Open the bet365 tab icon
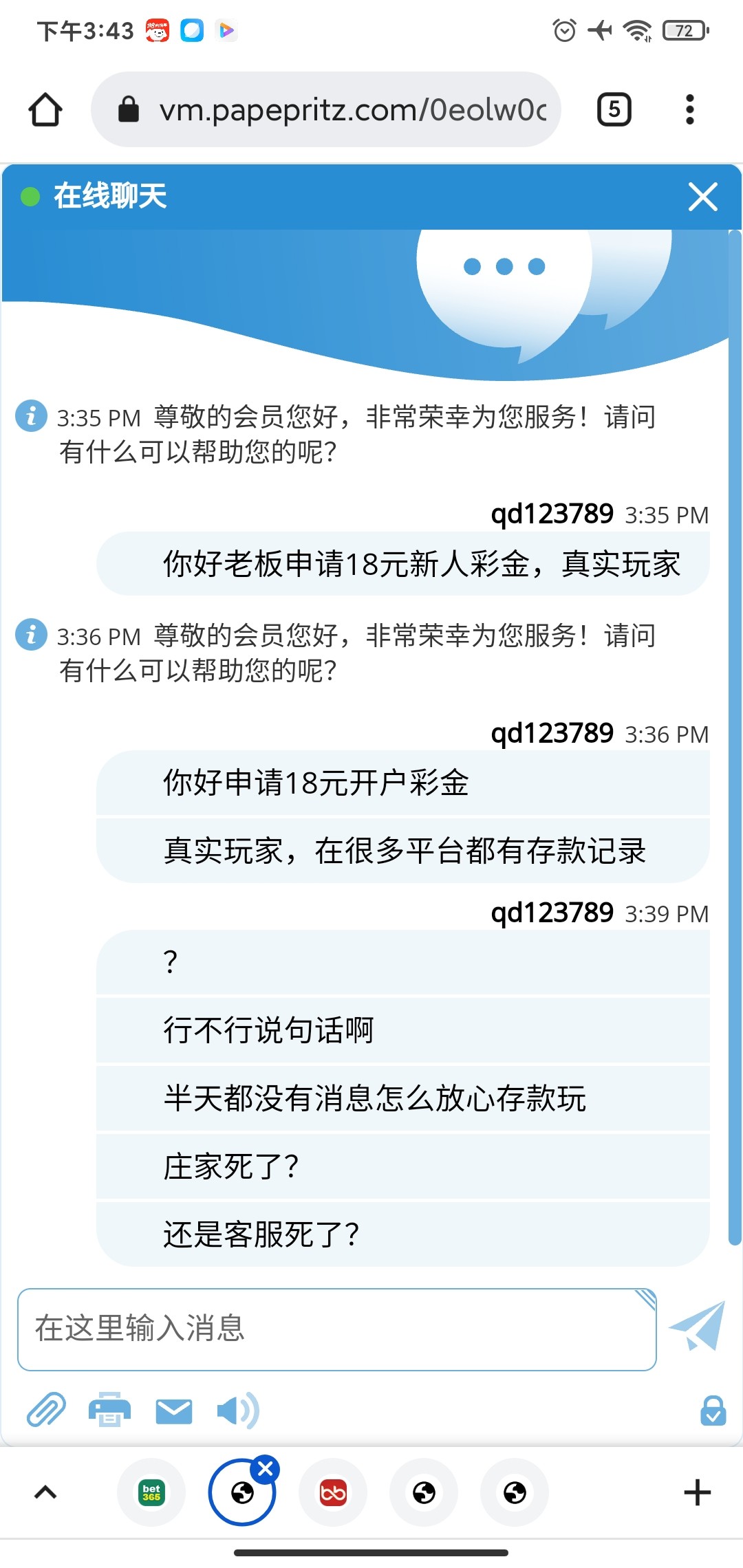743x1568 pixels. (151, 1493)
